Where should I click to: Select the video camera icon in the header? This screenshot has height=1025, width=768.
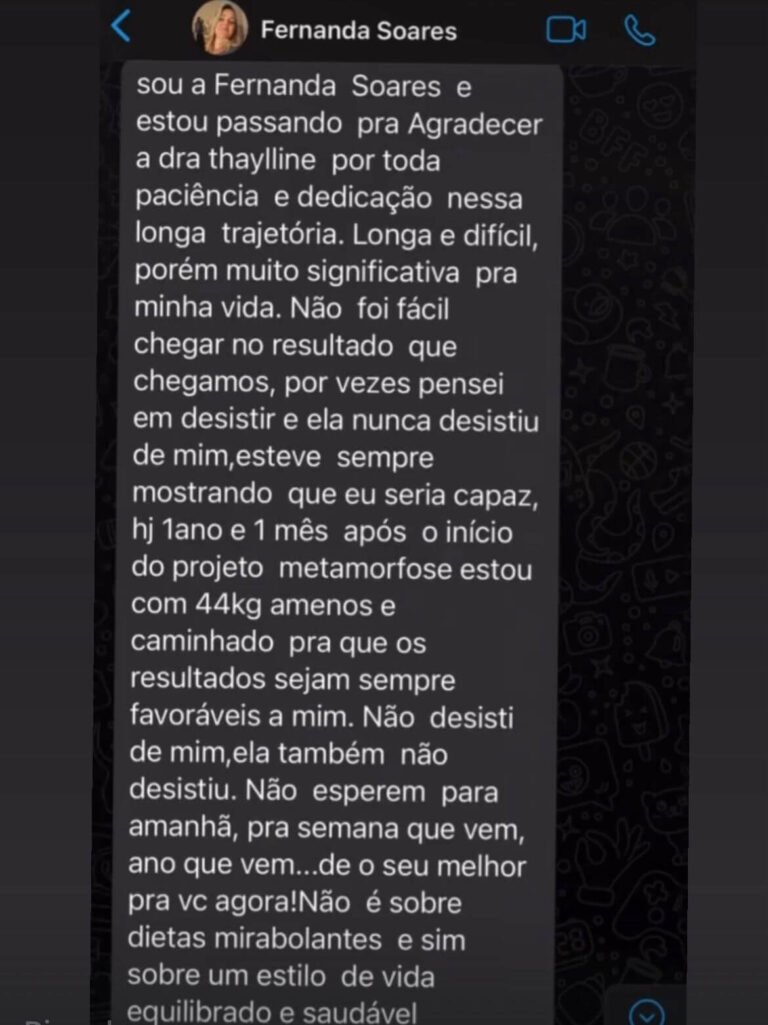563,30
